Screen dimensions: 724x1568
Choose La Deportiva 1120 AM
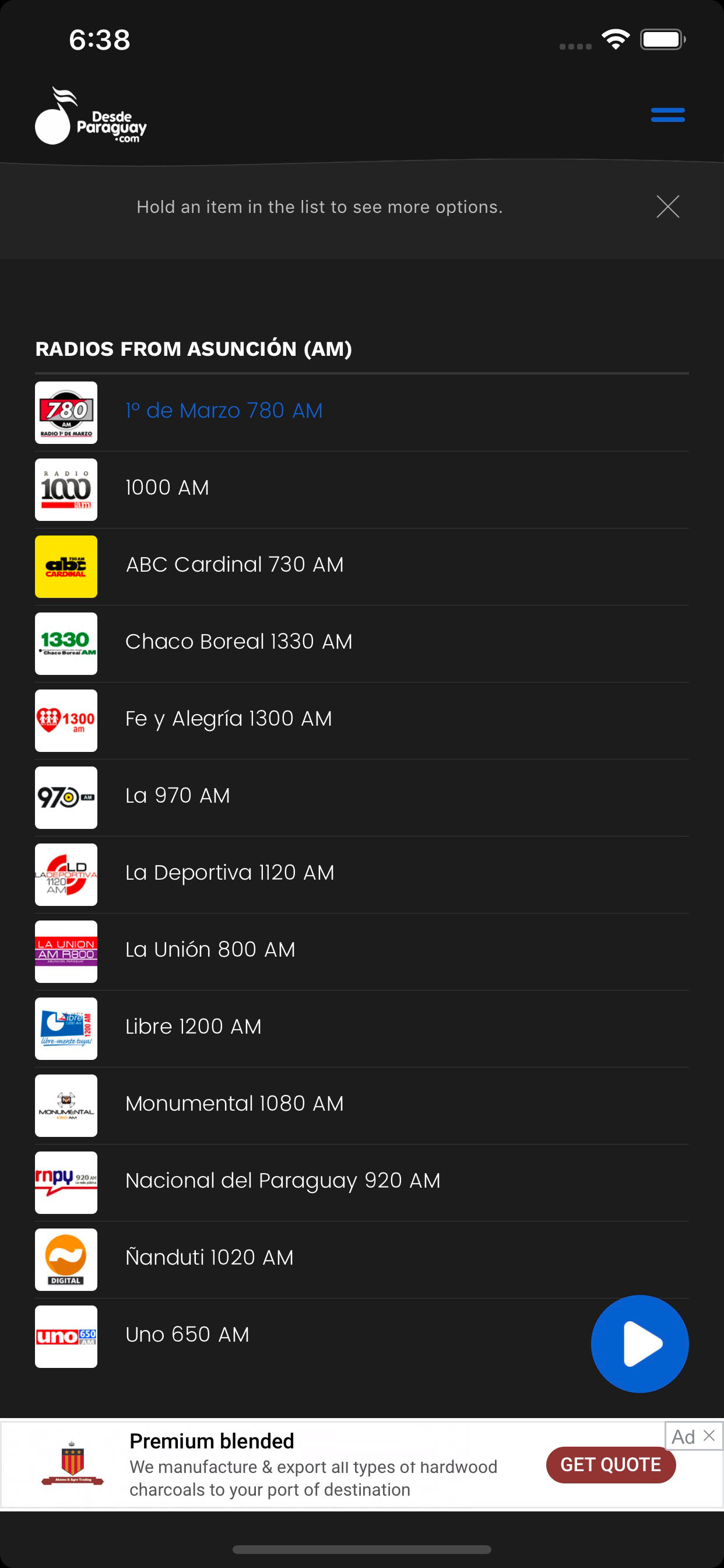pyautogui.click(x=361, y=874)
